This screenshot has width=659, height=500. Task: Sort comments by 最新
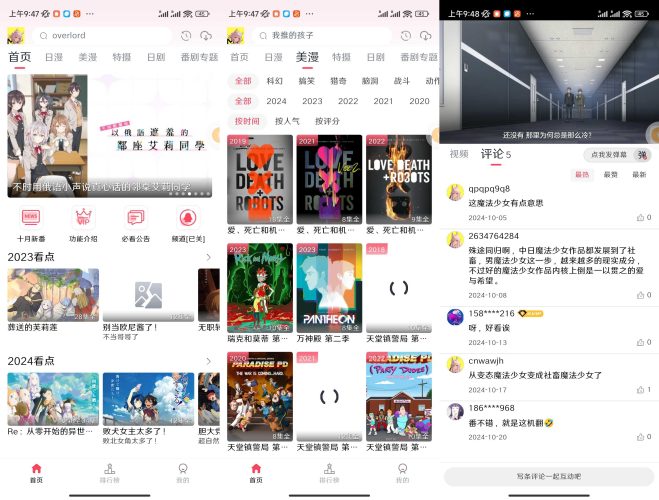tap(638, 175)
